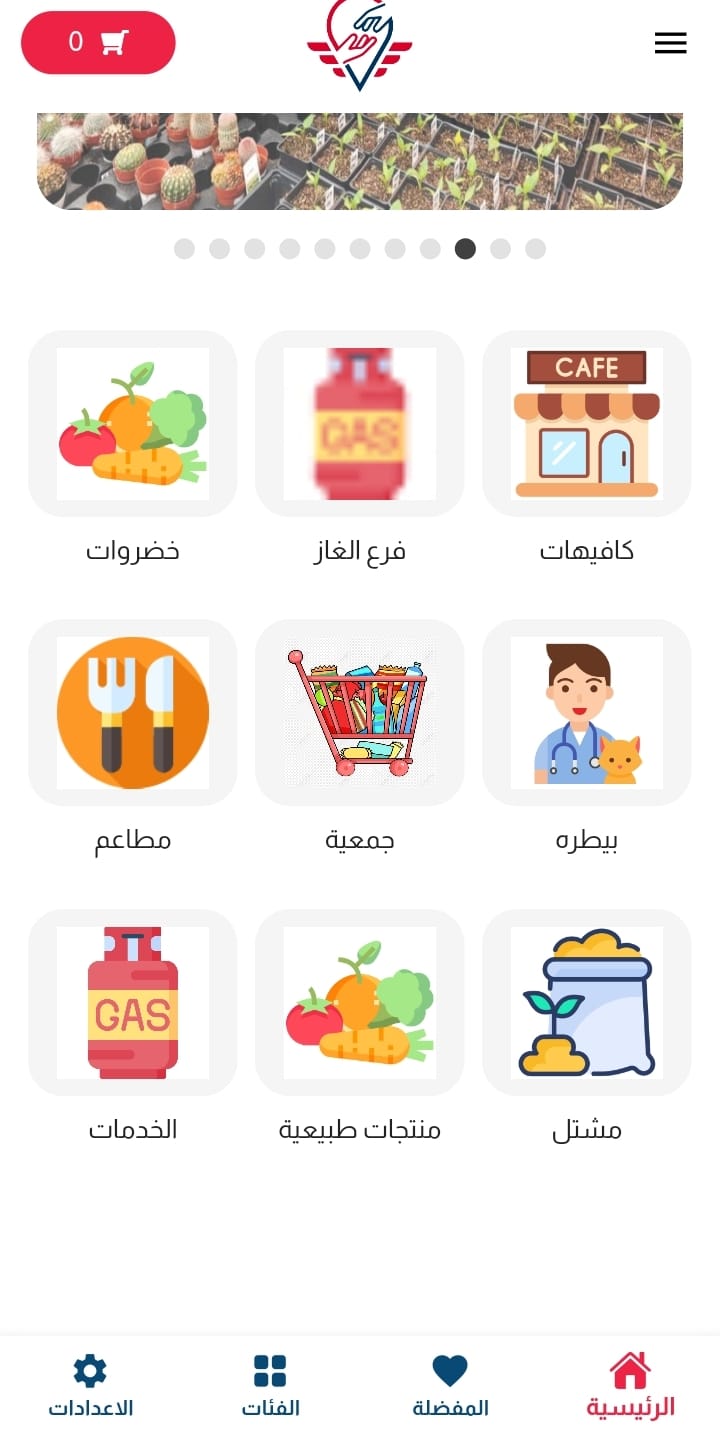
Task: Tap the الخدمات category tile
Action: (133, 1002)
